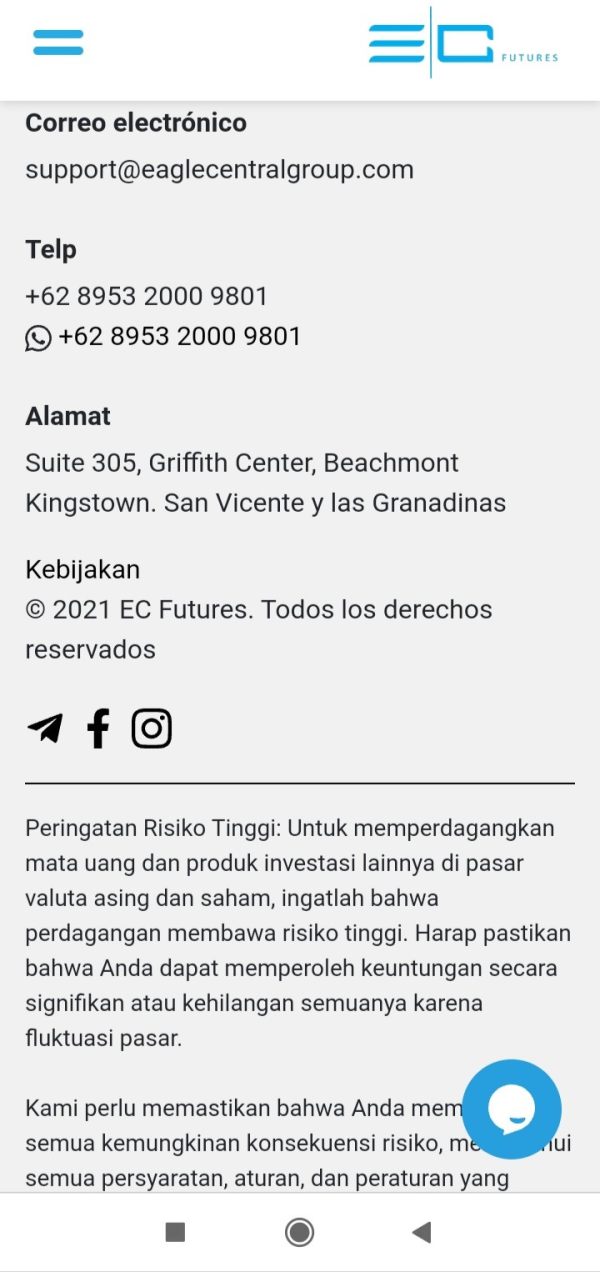Open the Kebijakan policy link
Viewport: 600px width, 1272px height.
pos(82,570)
